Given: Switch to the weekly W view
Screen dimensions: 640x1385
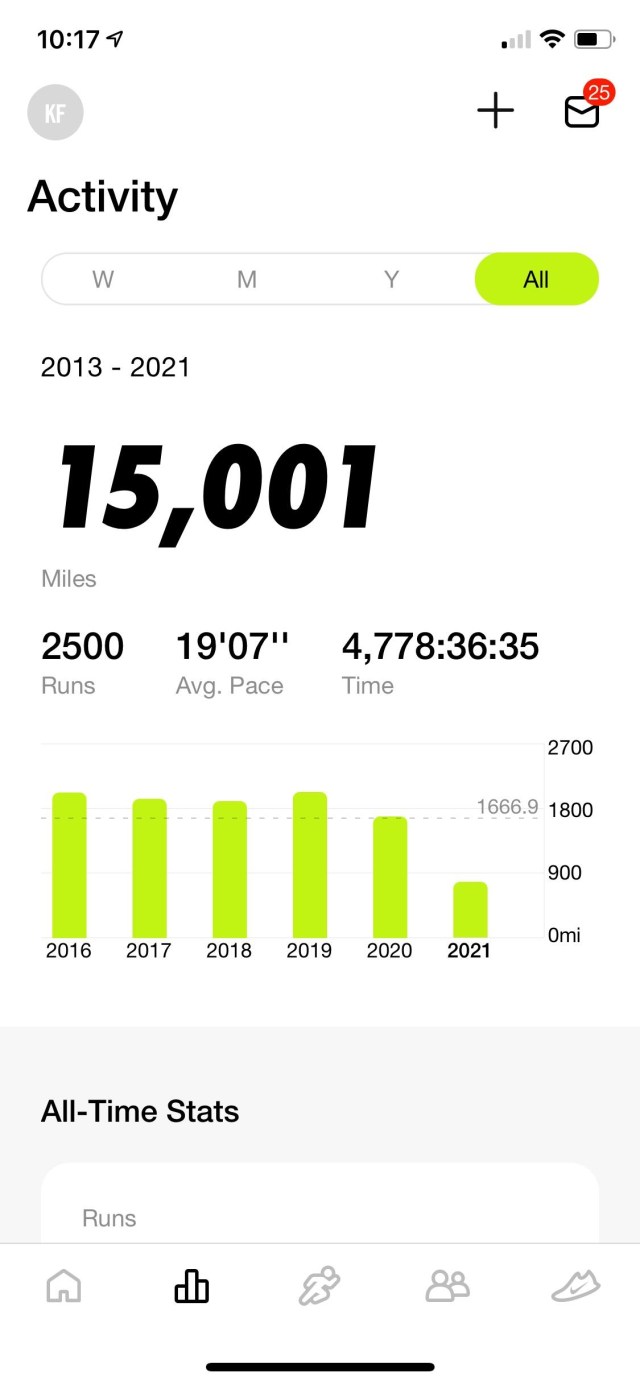Looking at the screenshot, I should [103, 279].
